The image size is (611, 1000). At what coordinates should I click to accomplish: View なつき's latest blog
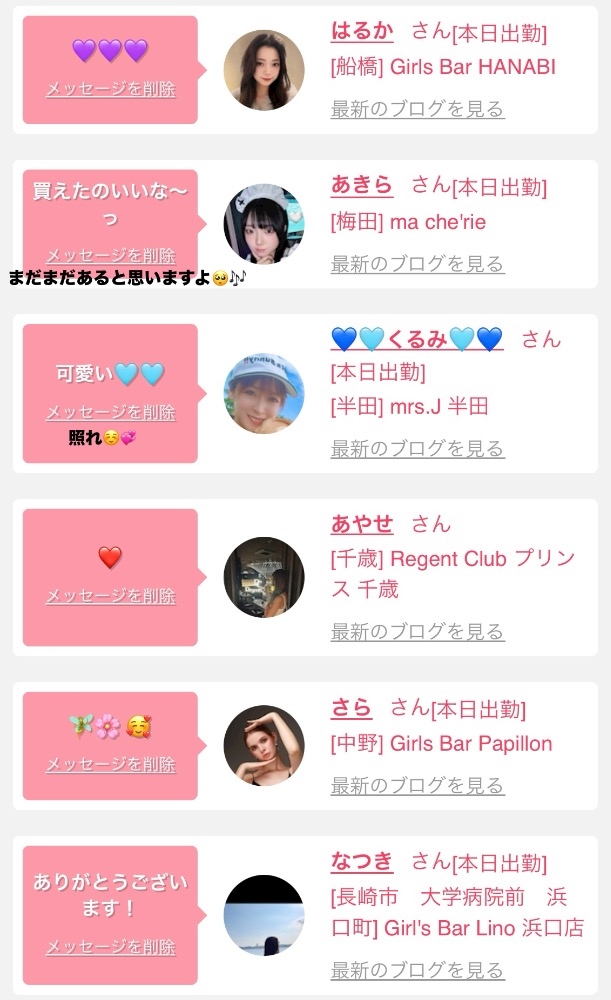coord(417,970)
